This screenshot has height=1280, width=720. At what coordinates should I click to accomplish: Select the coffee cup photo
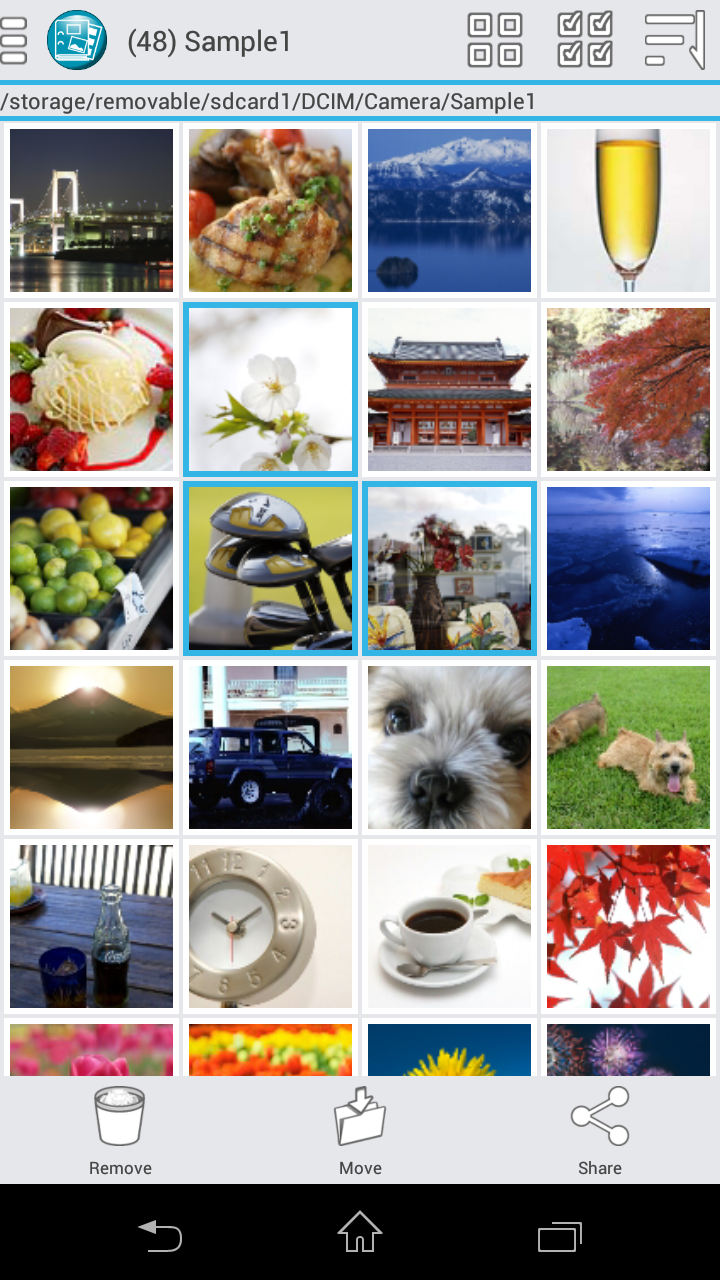(449, 926)
